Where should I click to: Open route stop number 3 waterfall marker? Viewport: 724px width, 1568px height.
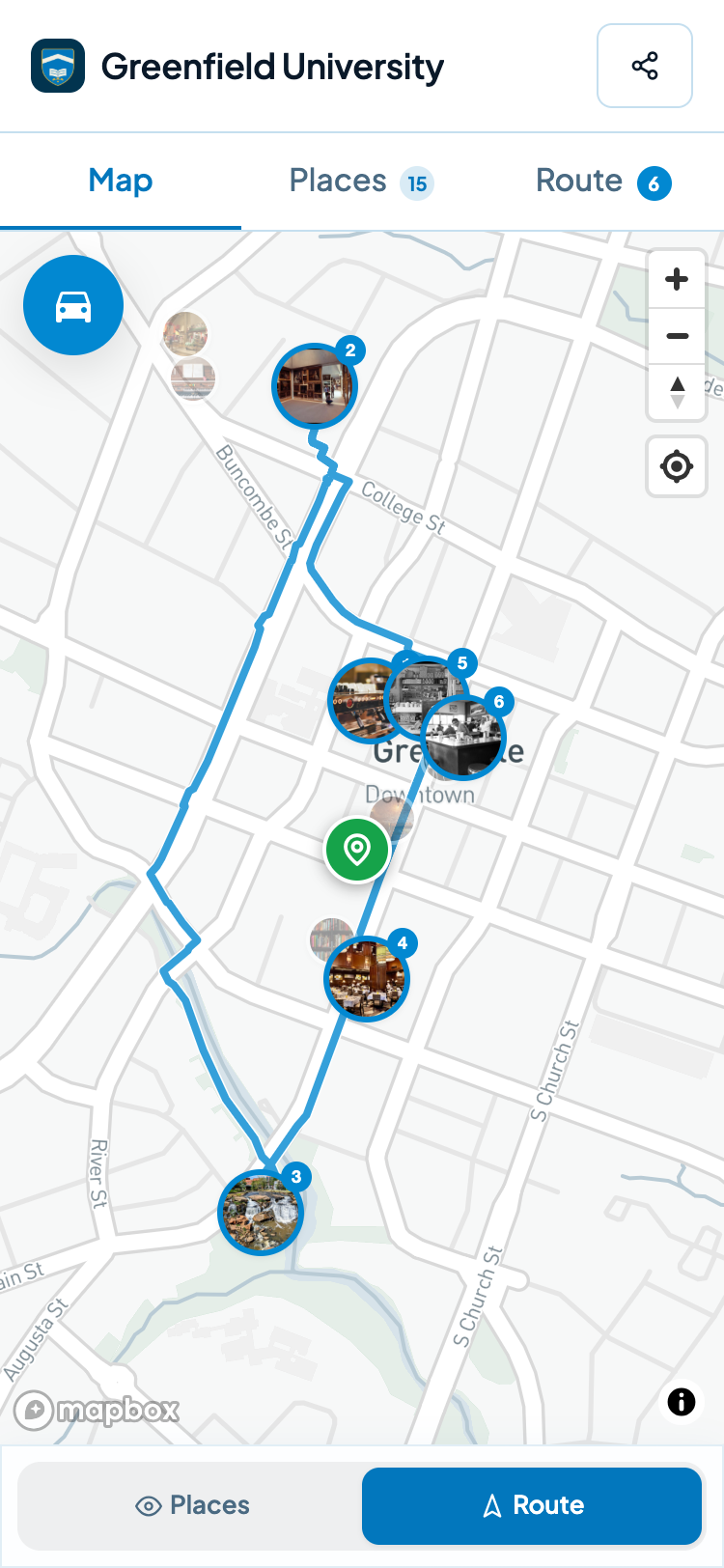pyautogui.click(x=262, y=1213)
